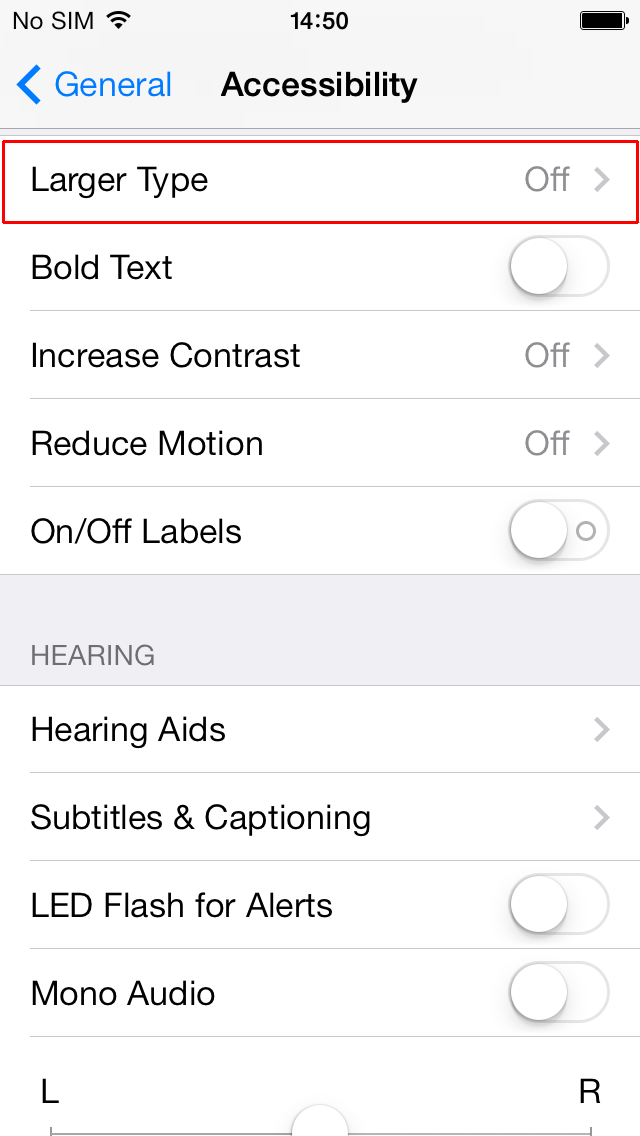This screenshot has height=1136, width=640.
Task: Toggle the Mono Audio switch
Action: pyautogui.click(x=558, y=993)
